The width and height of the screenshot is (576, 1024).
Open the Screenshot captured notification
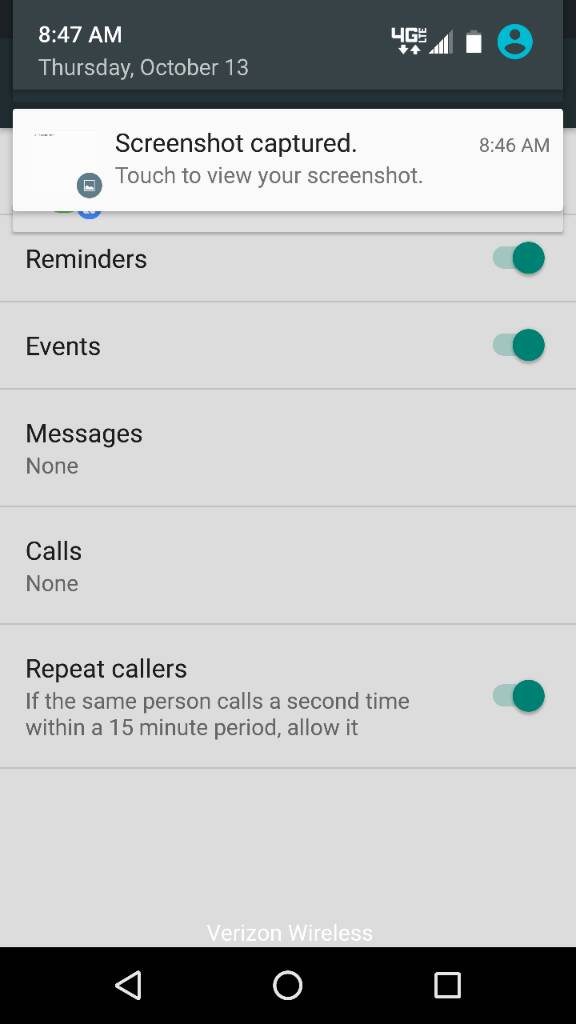pyautogui.click(x=287, y=160)
